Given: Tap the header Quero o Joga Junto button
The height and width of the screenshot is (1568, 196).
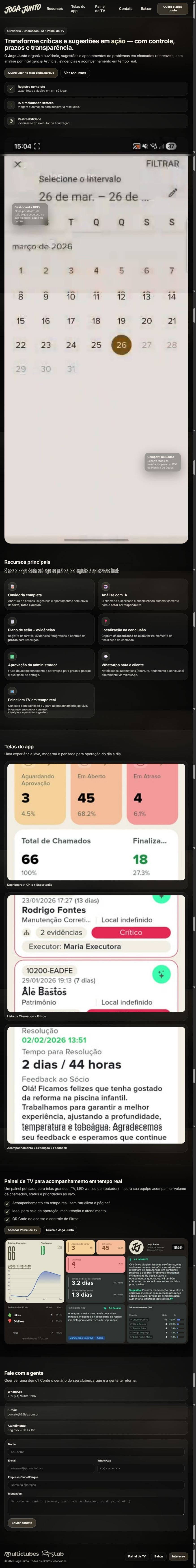Looking at the screenshot, I should point(173,9).
